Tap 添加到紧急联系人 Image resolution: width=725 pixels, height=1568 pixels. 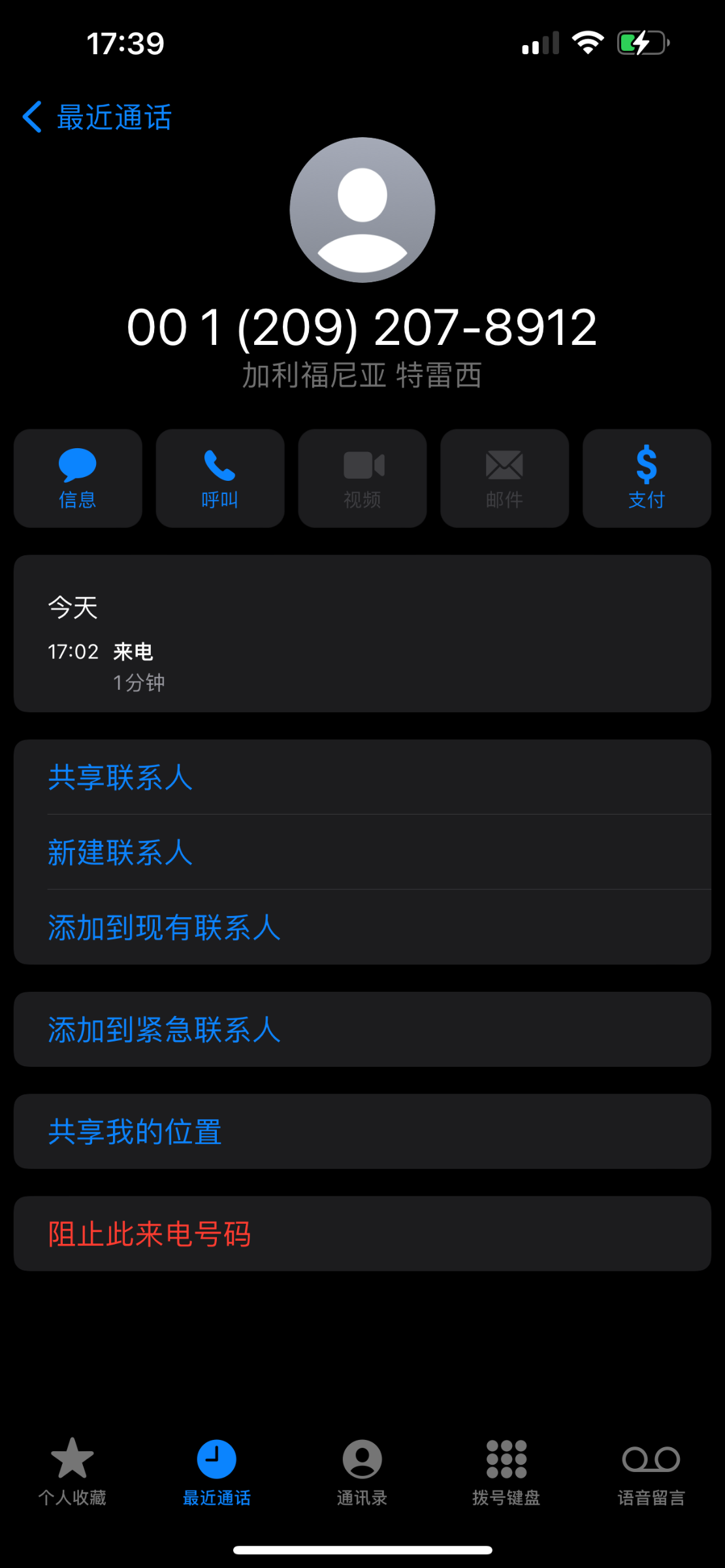pyautogui.click(x=362, y=1030)
